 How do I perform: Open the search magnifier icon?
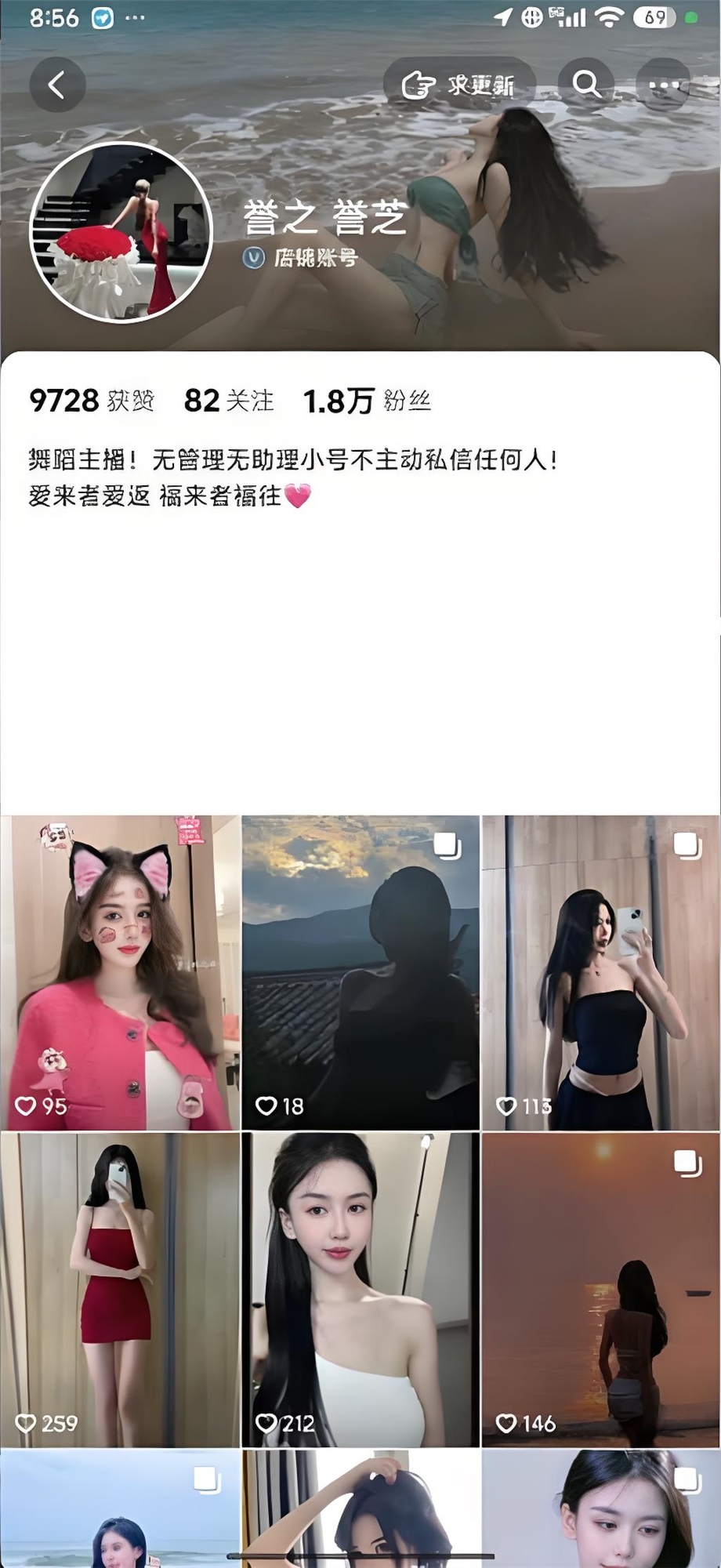[586, 84]
